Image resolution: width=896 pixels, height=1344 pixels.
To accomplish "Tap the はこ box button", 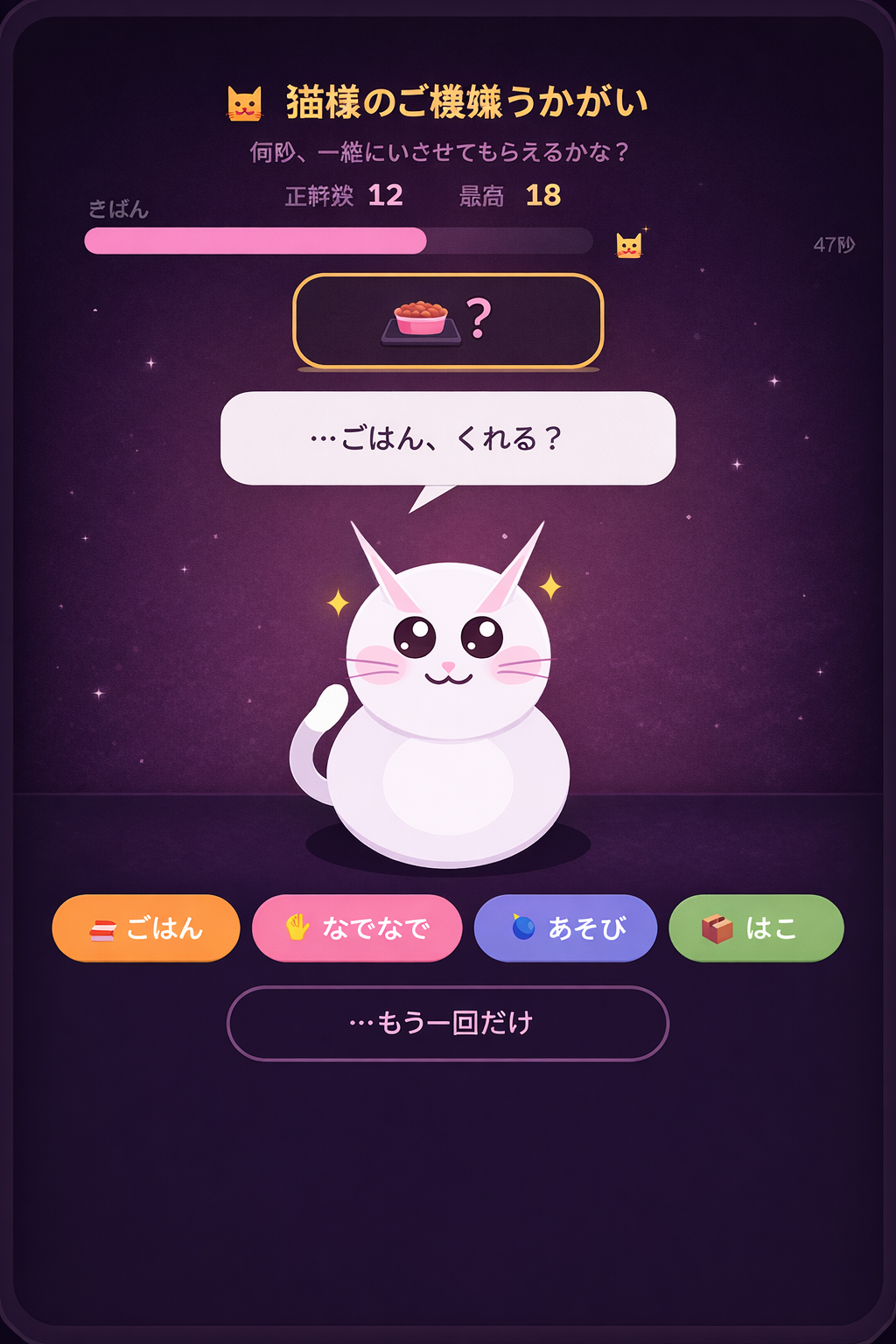I will click(x=756, y=928).
